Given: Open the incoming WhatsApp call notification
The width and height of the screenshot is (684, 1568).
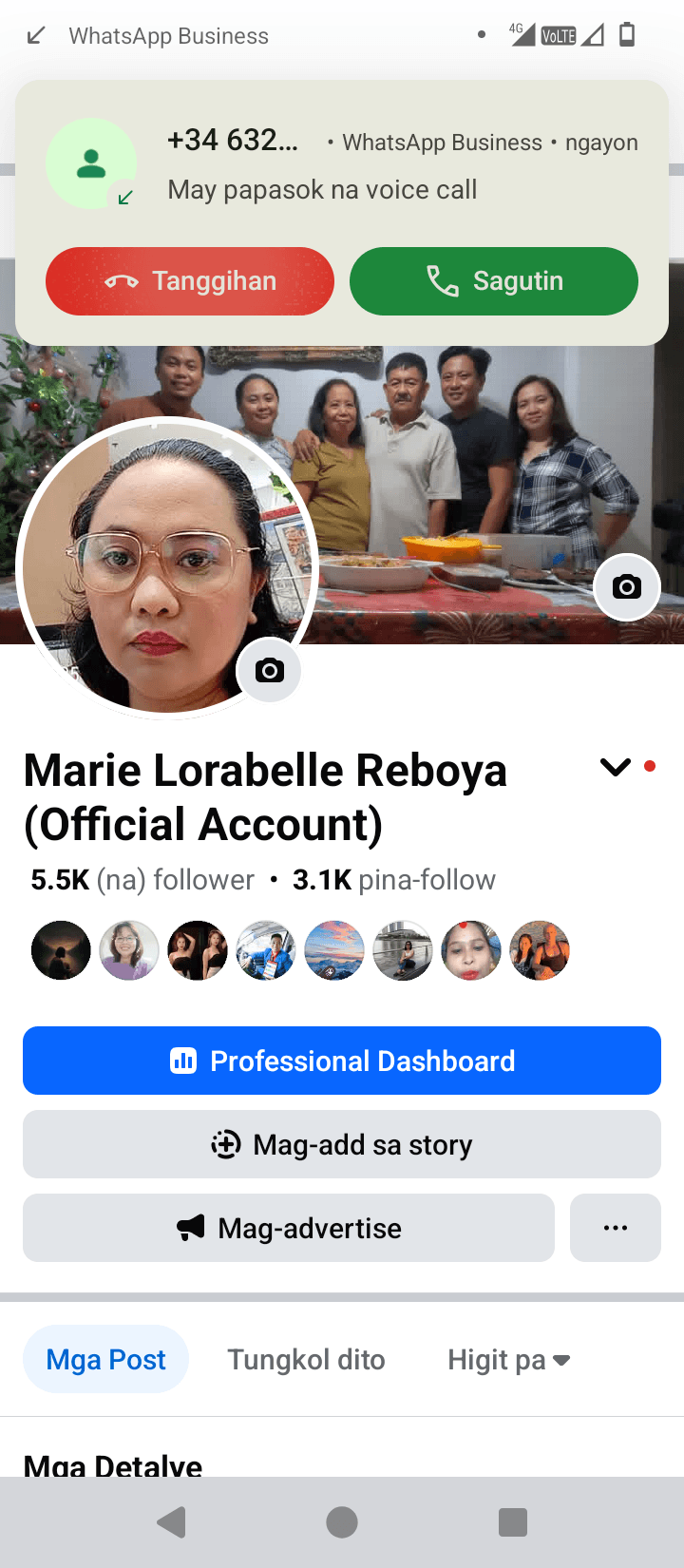Looking at the screenshot, I should (x=380, y=163).
